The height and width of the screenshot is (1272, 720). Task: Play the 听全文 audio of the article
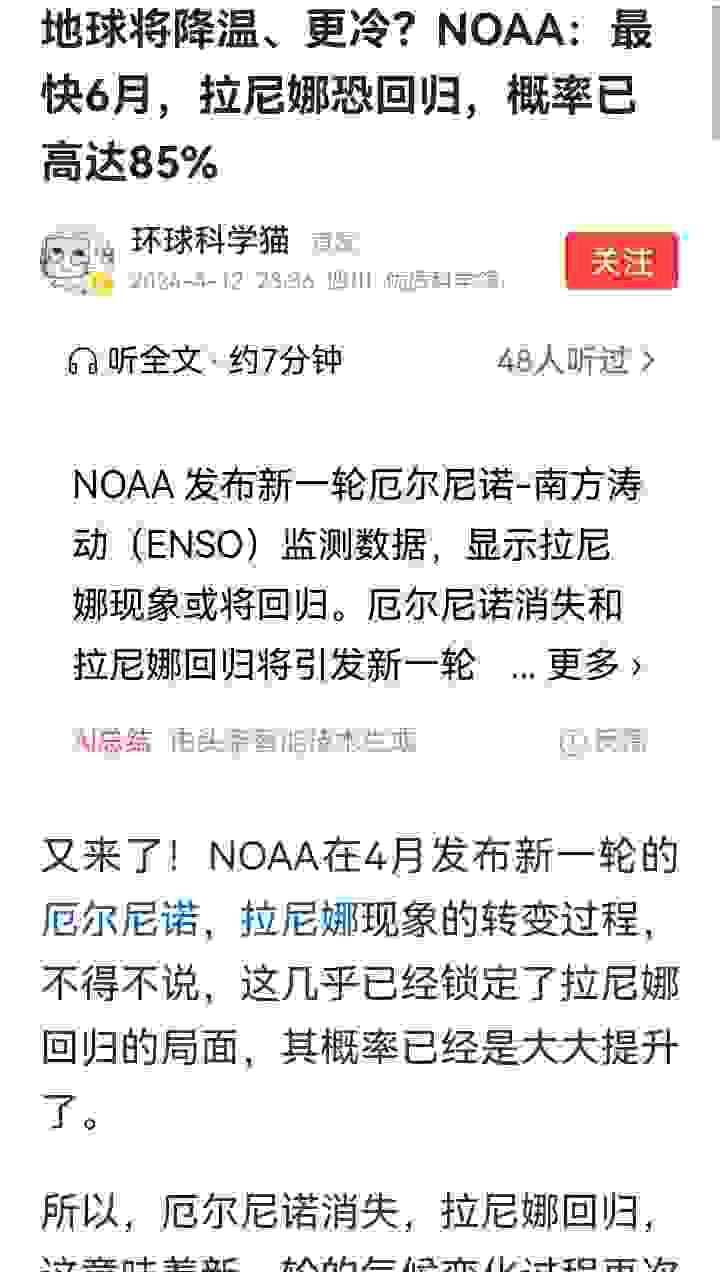point(205,361)
